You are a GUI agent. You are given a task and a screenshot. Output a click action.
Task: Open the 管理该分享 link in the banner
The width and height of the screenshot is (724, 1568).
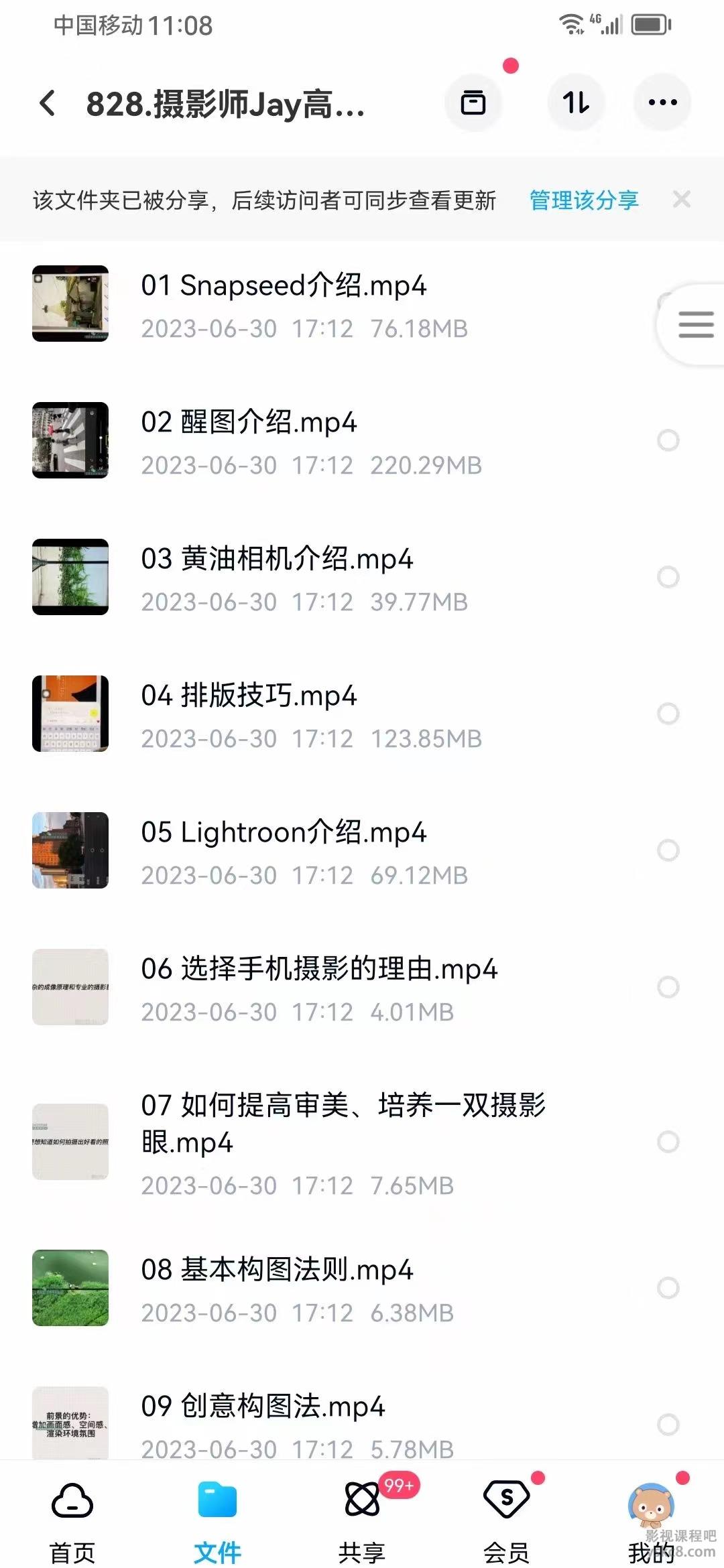pos(582,200)
